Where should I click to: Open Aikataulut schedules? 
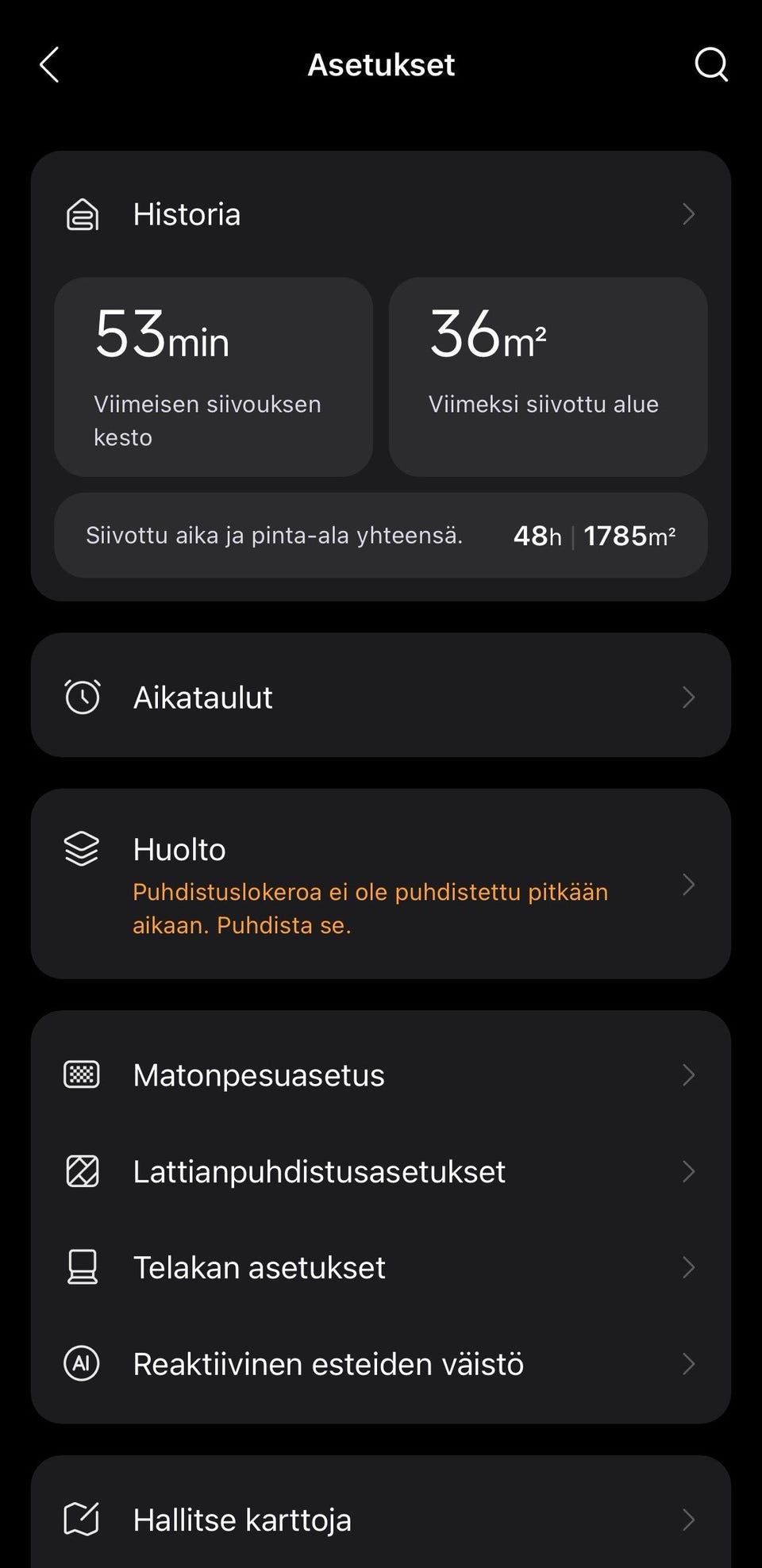click(x=379, y=697)
